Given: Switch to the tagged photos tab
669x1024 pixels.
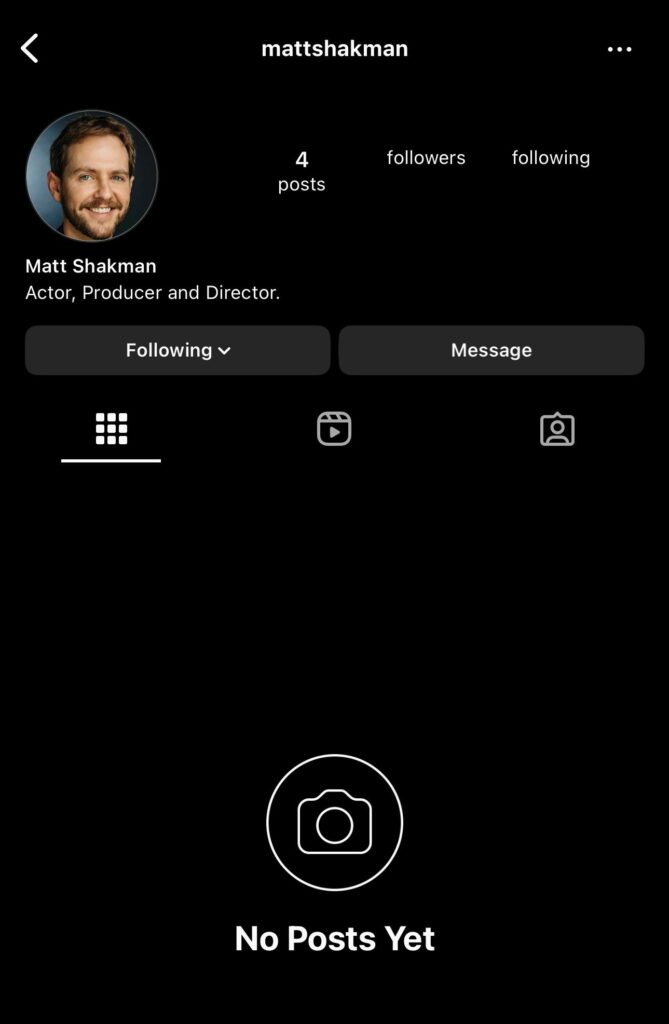Looking at the screenshot, I should point(557,429).
